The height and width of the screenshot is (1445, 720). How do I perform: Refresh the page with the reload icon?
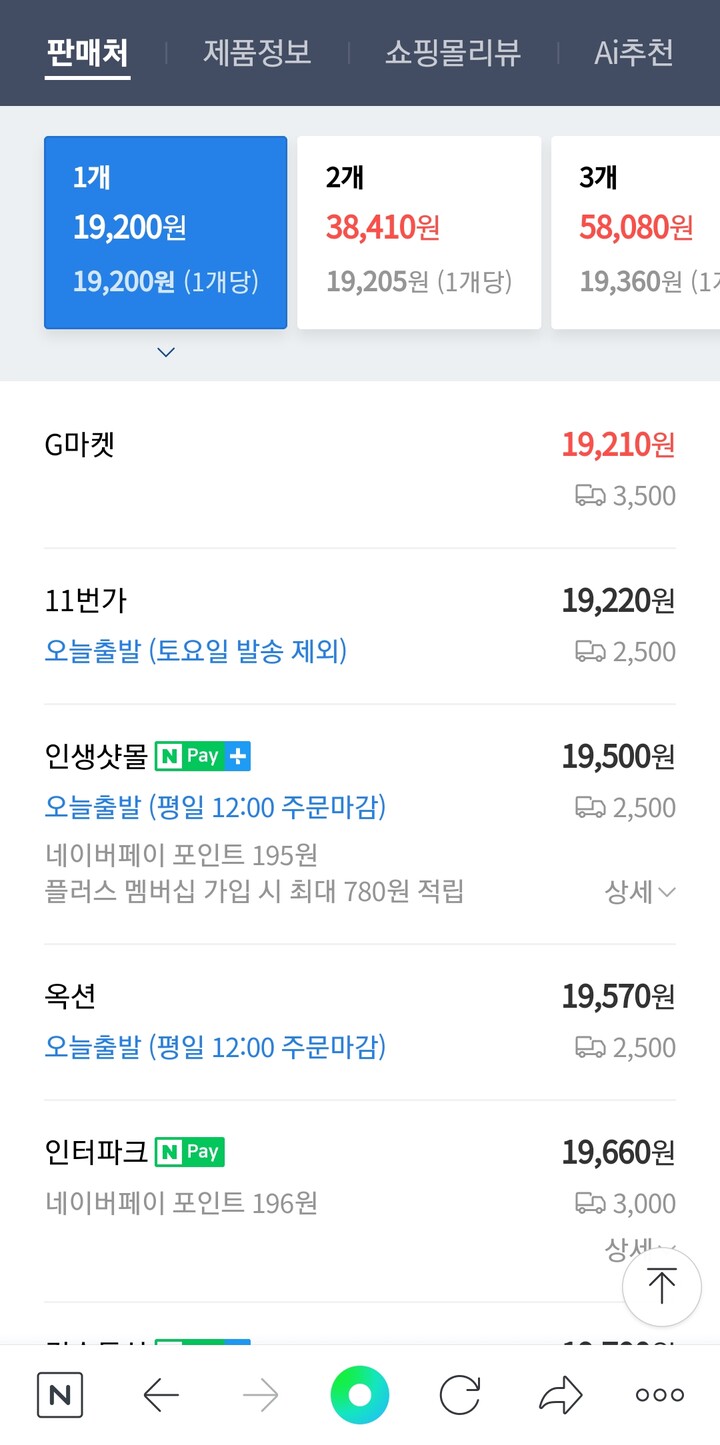pos(459,1394)
